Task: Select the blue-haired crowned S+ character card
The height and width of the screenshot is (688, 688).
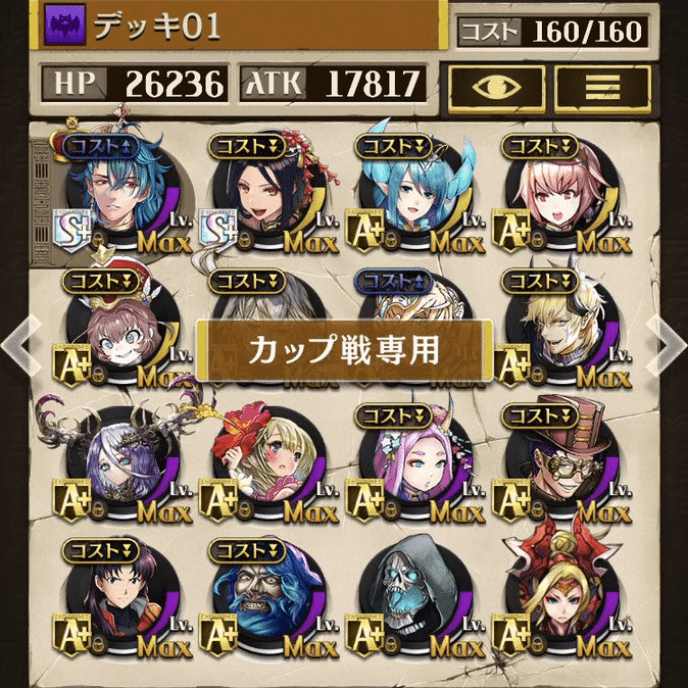Action: pyautogui.click(x=117, y=192)
